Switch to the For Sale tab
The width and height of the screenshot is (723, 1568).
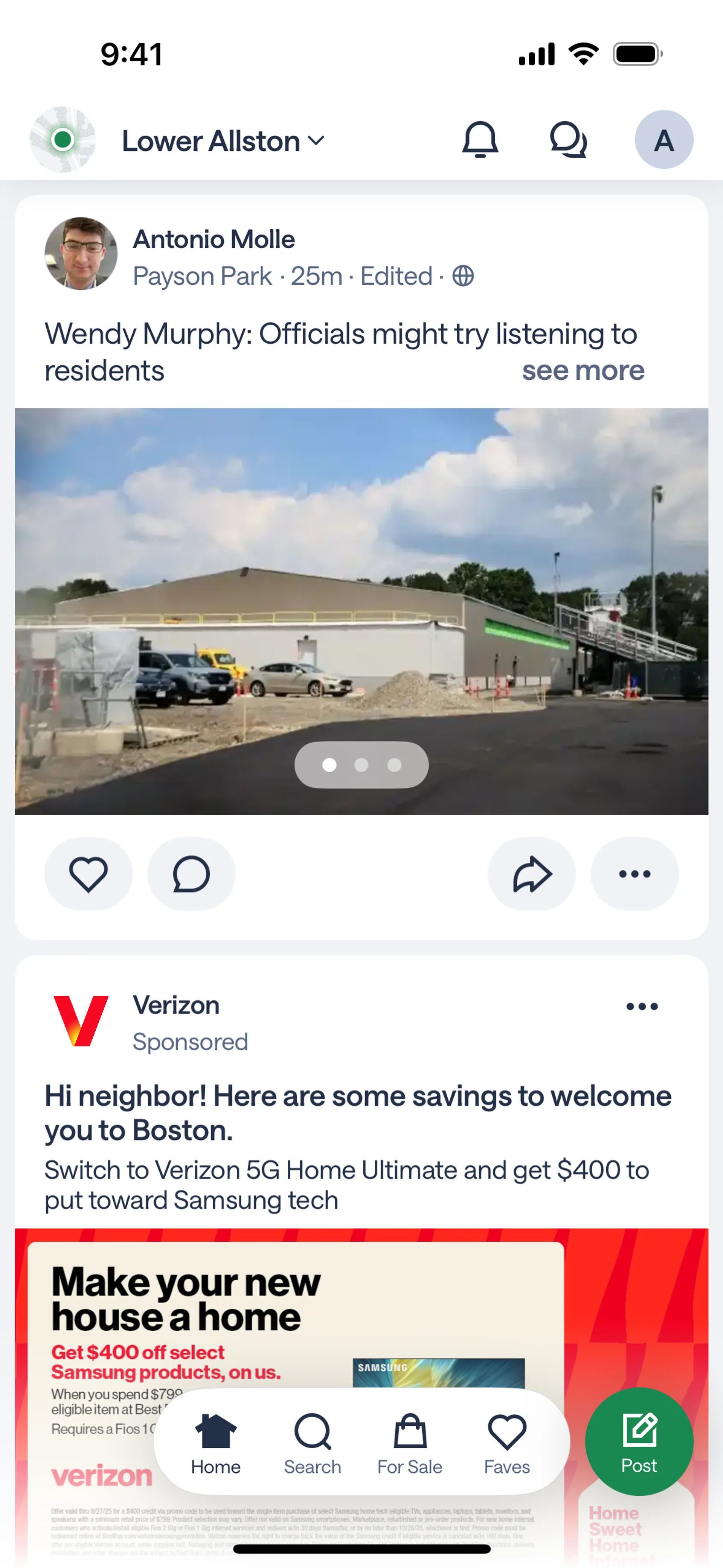[x=410, y=1443]
